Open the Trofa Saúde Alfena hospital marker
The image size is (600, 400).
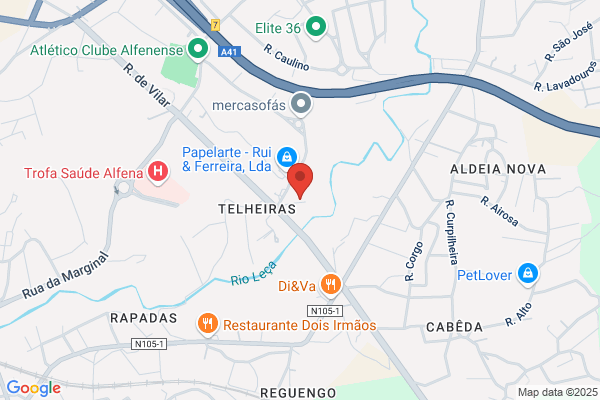click(x=158, y=172)
